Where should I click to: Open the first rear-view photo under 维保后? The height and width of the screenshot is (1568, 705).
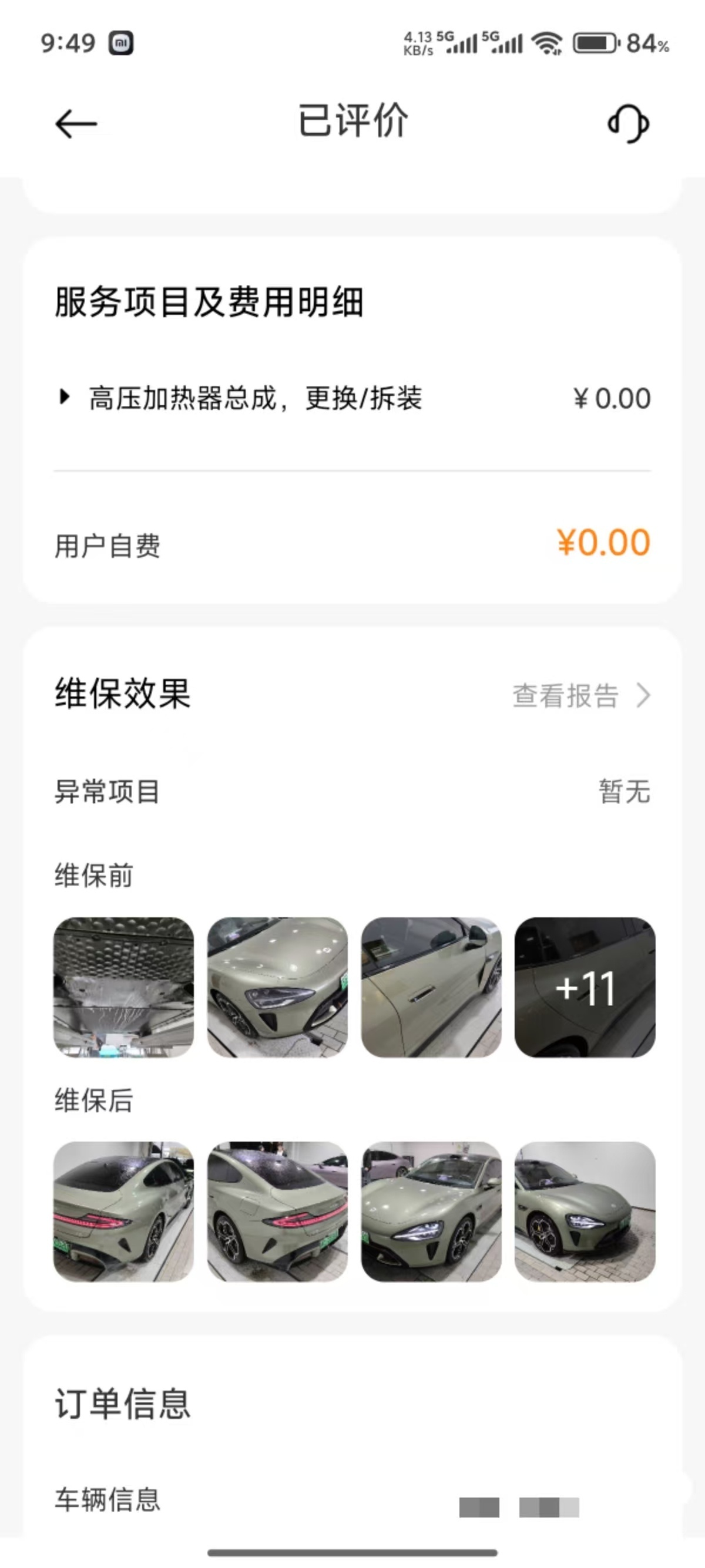(123, 1212)
